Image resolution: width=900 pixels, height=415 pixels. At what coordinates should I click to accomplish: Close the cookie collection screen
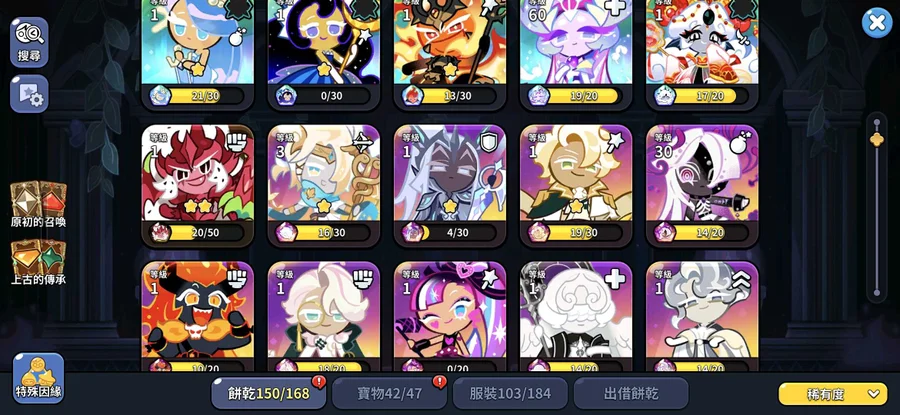(876, 23)
